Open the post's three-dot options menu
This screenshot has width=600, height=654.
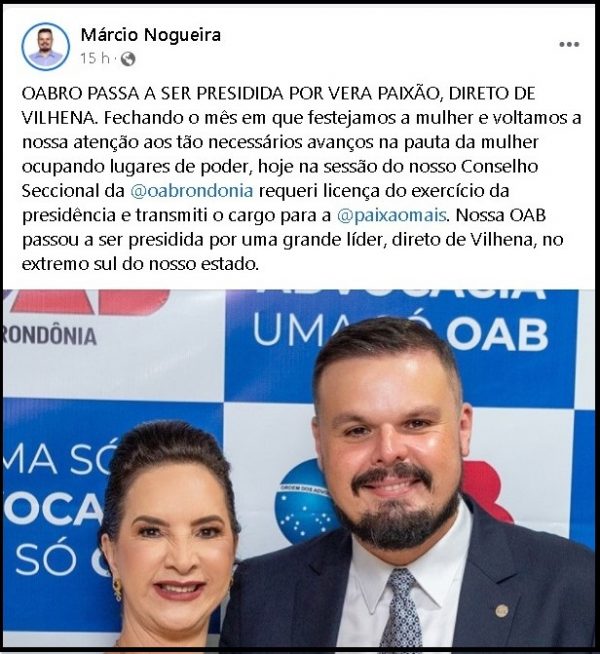(569, 45)
